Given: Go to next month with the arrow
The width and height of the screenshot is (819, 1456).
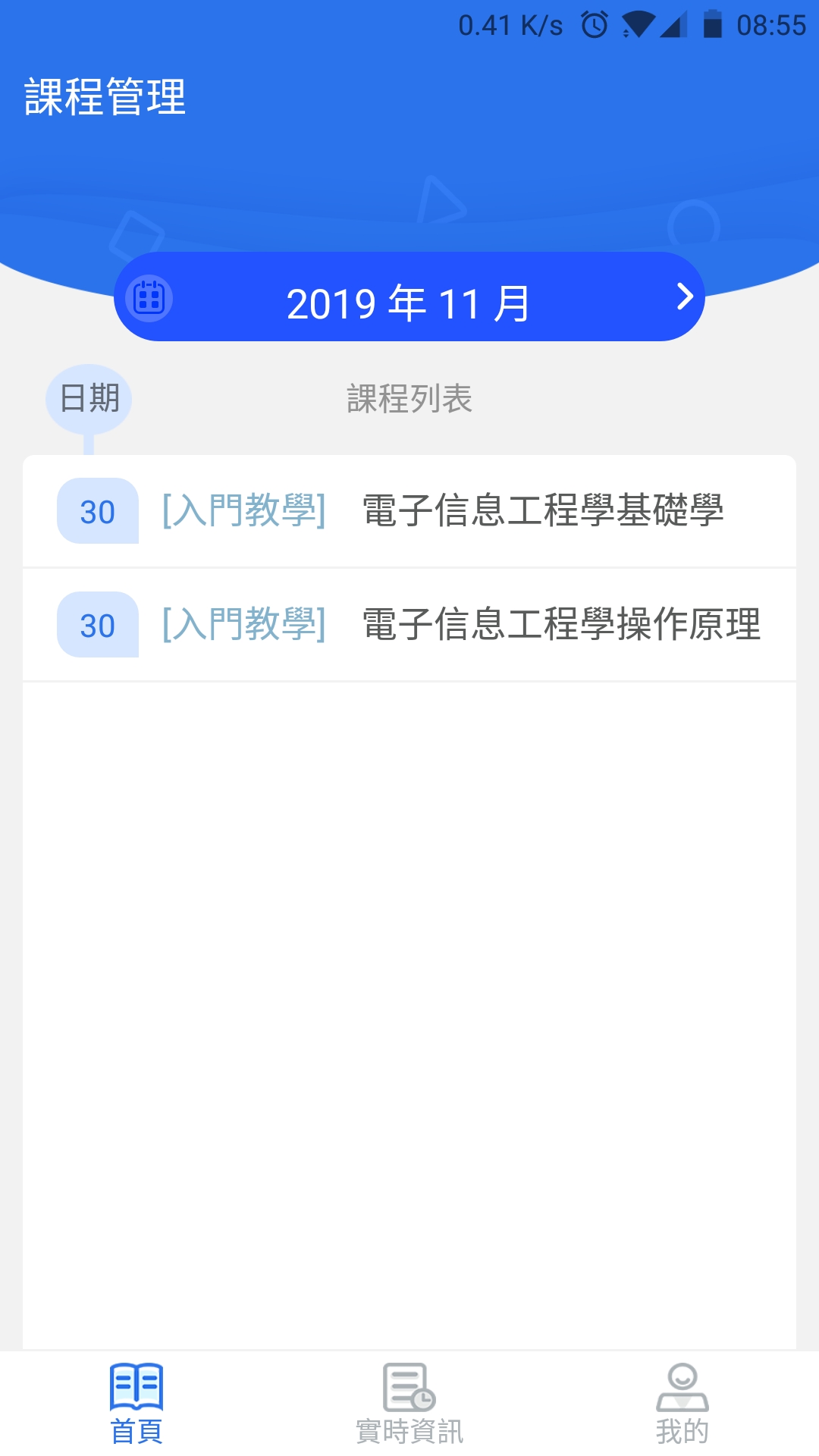Looking at the screenshot, I should (685, 297).
